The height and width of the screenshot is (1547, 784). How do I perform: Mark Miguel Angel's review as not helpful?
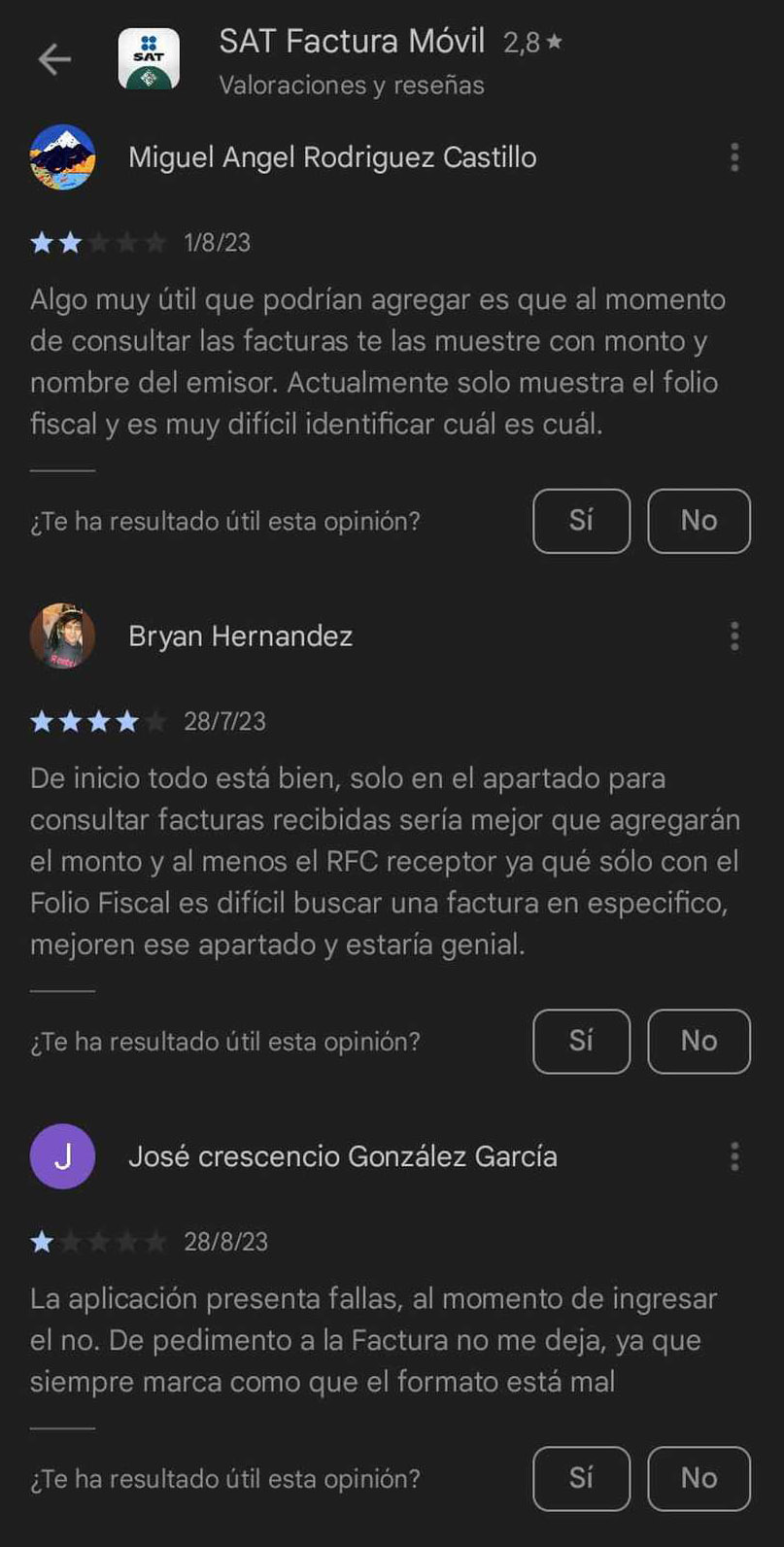tap(699, 521)
